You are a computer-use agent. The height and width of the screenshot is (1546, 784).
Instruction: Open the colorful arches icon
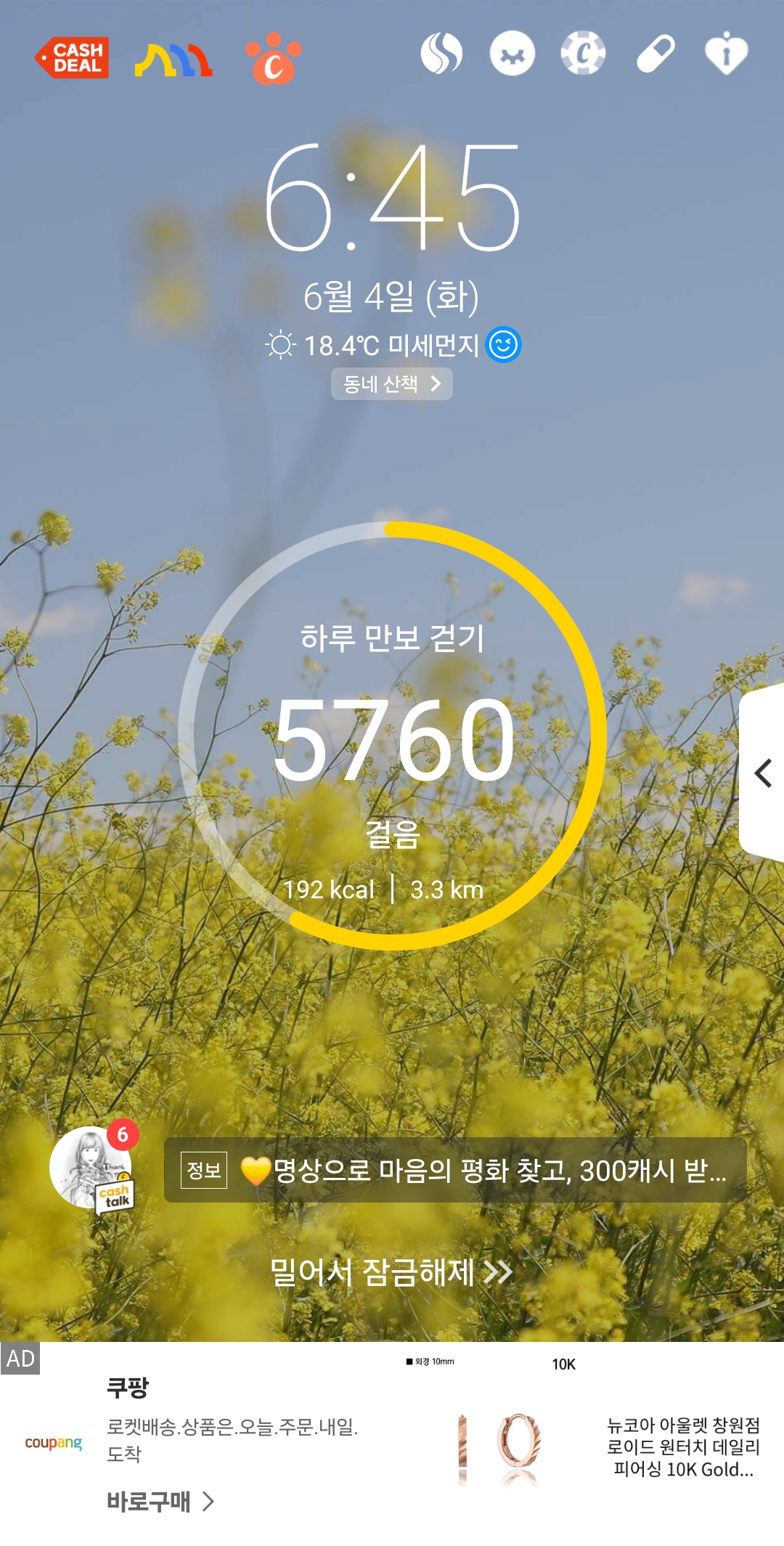click(173, 60)
